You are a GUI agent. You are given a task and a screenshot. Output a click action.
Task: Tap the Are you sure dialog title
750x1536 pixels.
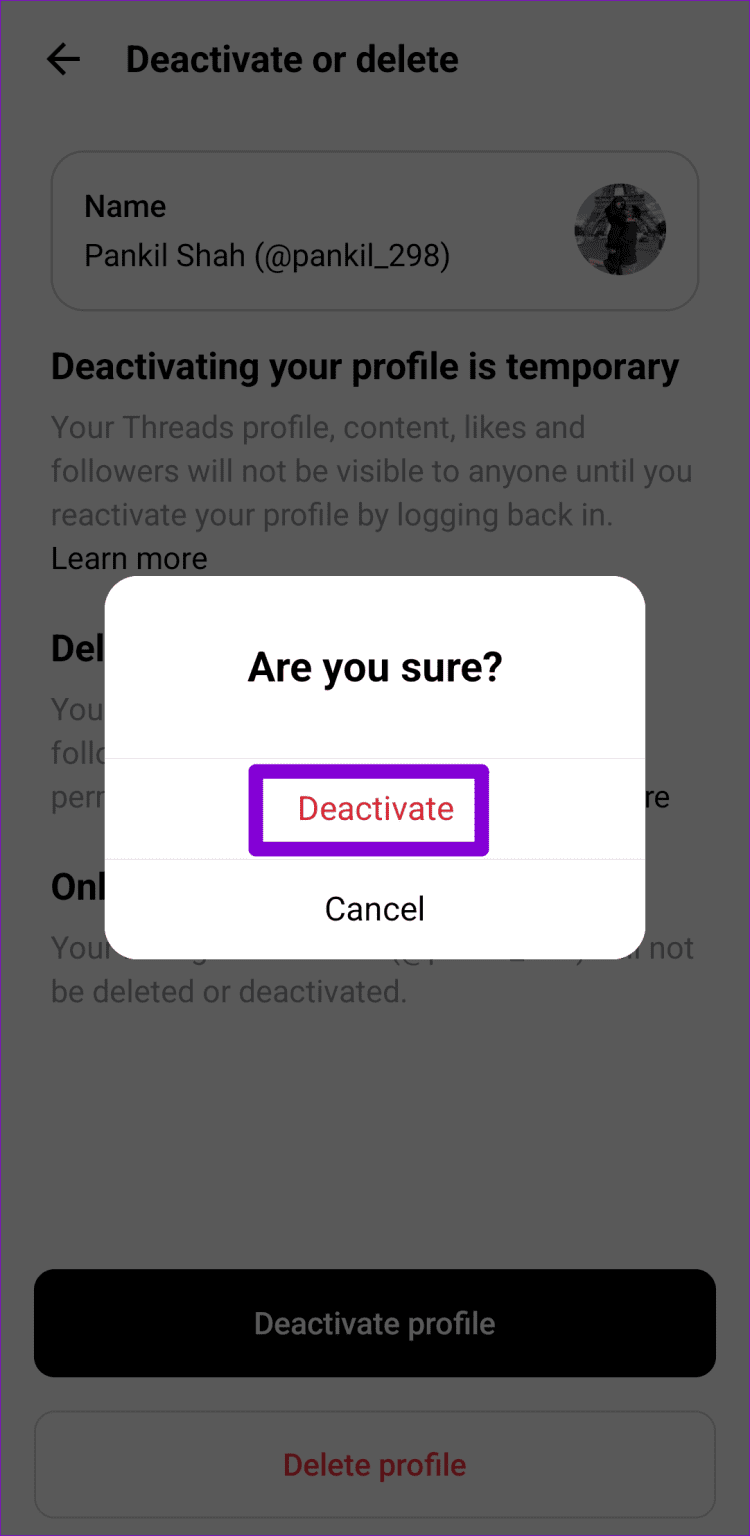[373, 667]
